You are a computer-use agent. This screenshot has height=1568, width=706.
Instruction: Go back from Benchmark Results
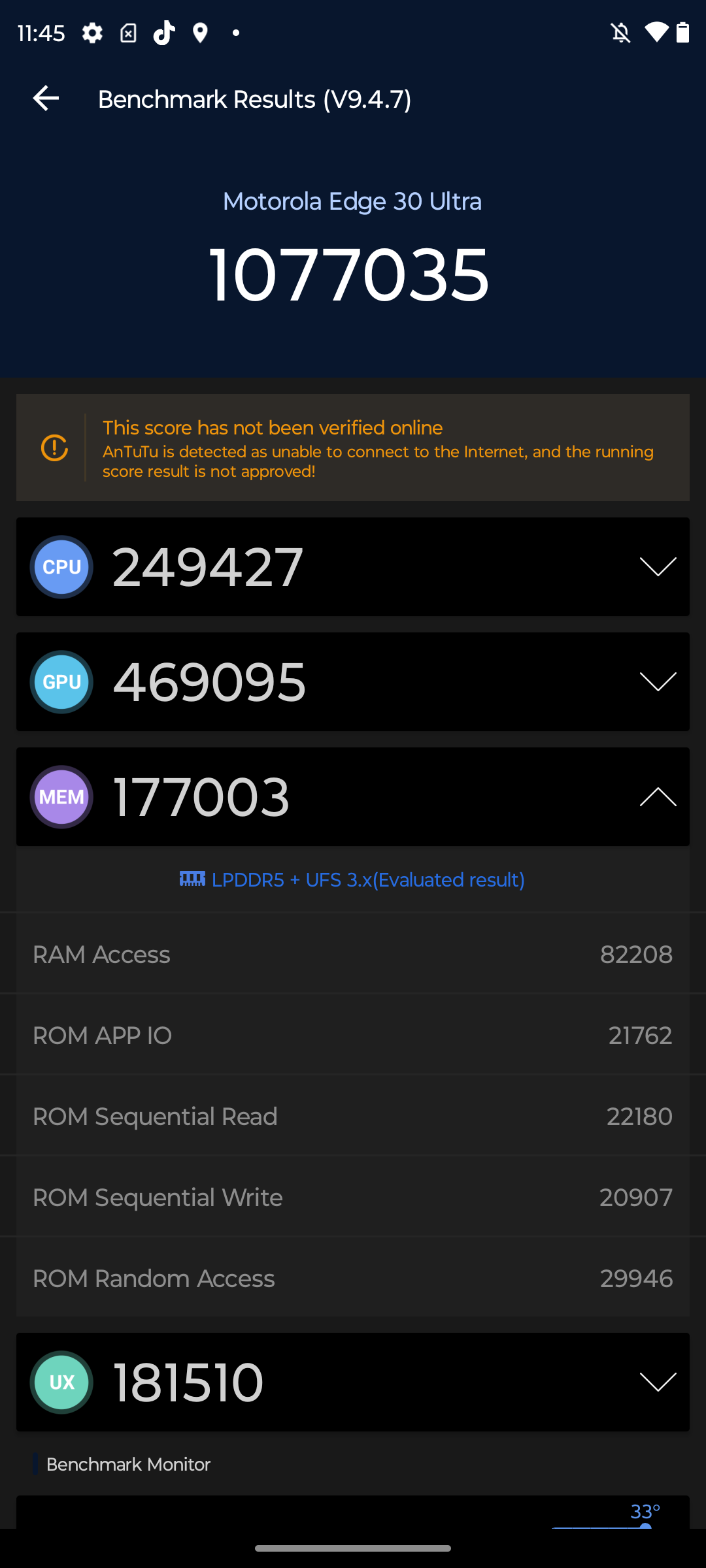click(x=46, y=99)
